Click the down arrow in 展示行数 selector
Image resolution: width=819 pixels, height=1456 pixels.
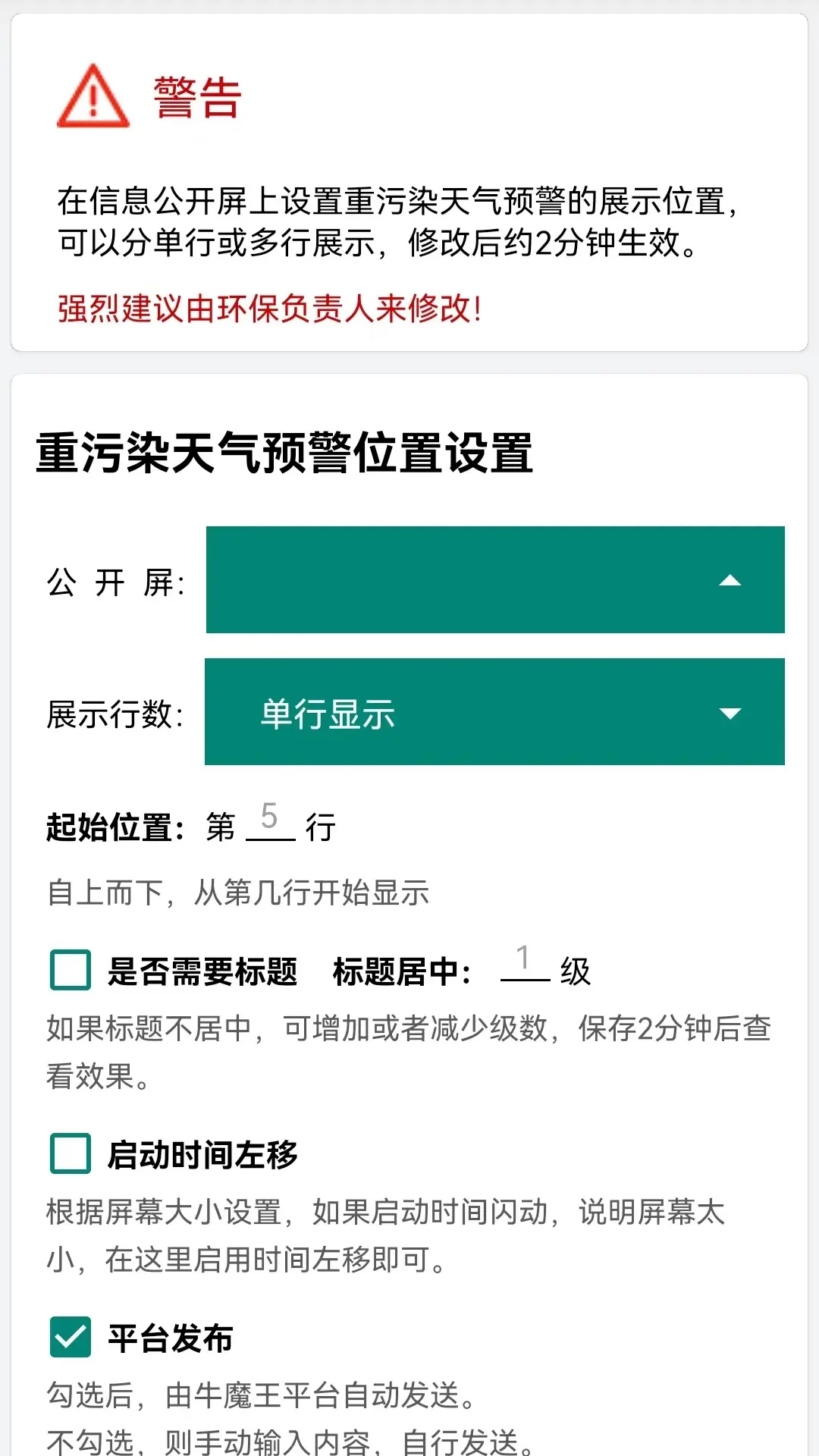coord(730,713)
